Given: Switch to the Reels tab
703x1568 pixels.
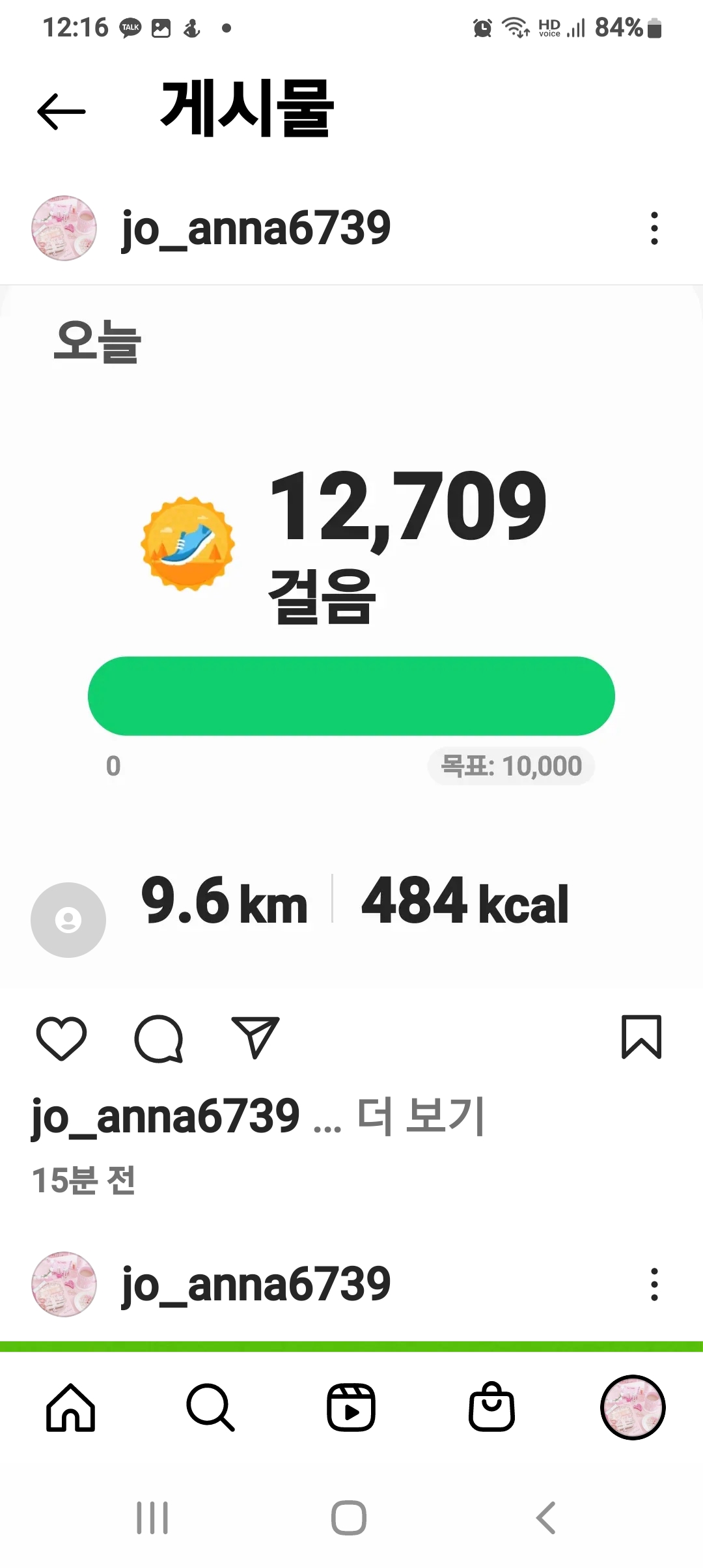Looking at the screenshot, I should tap(351, 1408).
